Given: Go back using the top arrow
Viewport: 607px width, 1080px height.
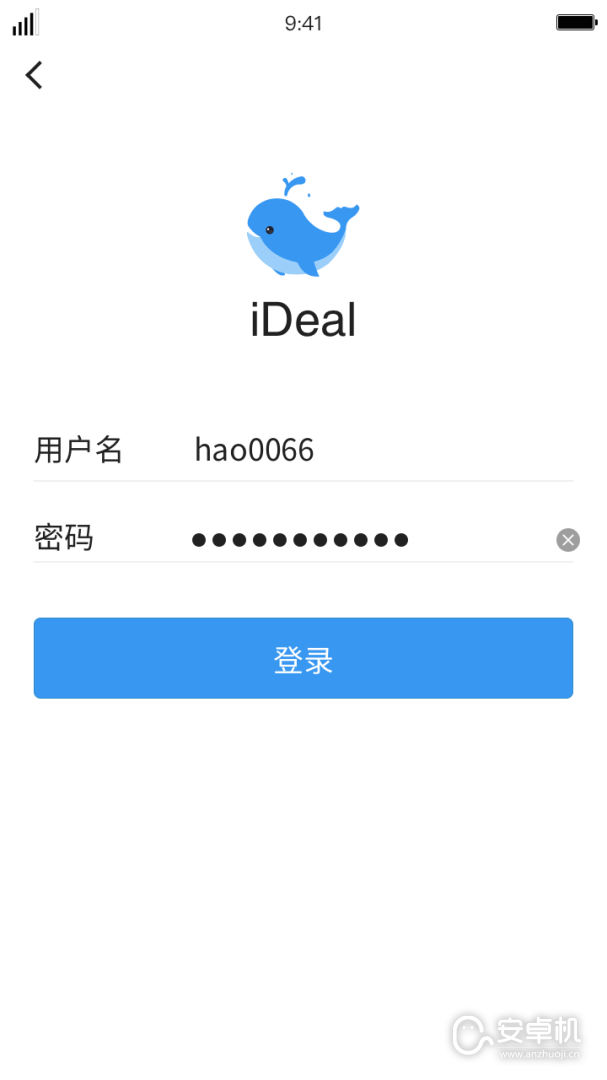Looking at the screenshot, I should [34, 75].
